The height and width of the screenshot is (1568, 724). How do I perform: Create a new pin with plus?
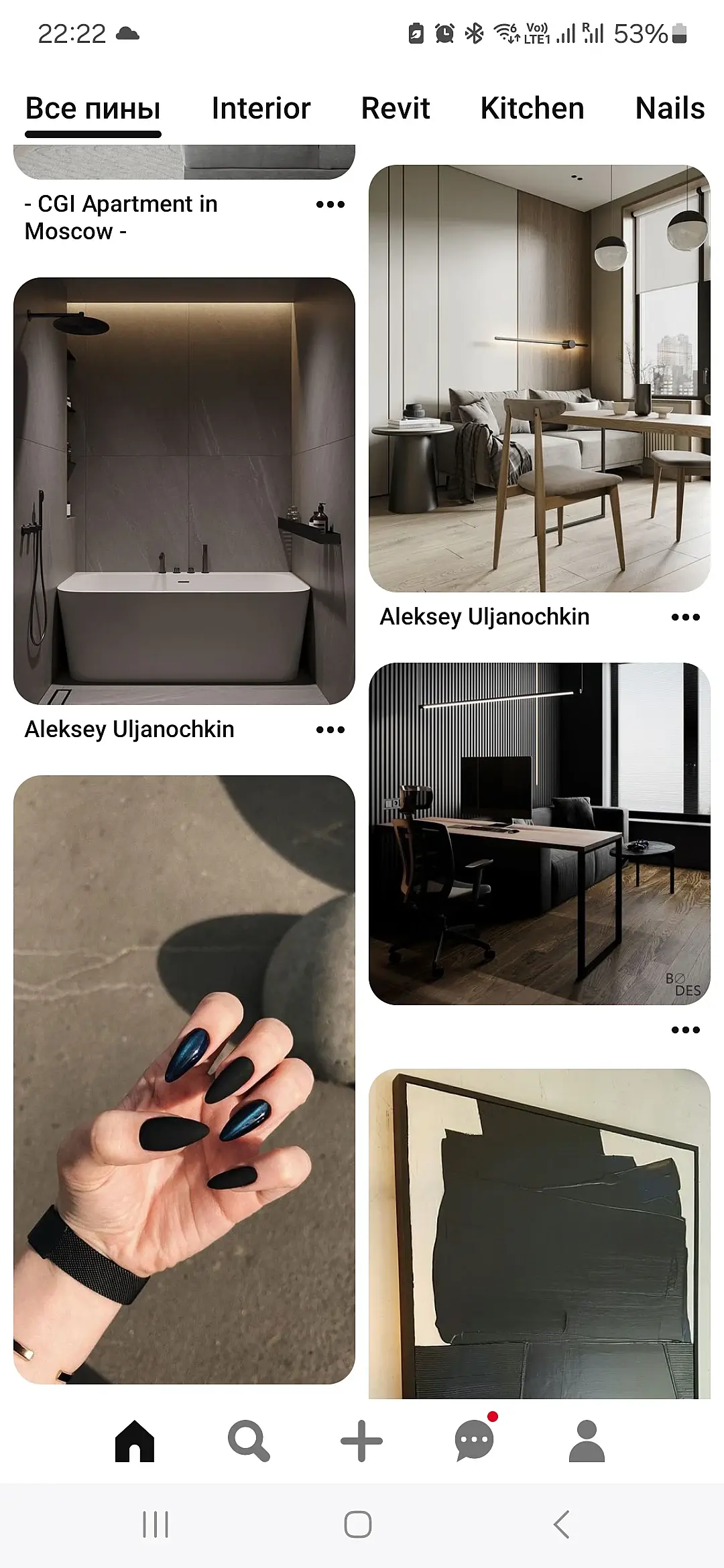click(x=361, y=1441)
